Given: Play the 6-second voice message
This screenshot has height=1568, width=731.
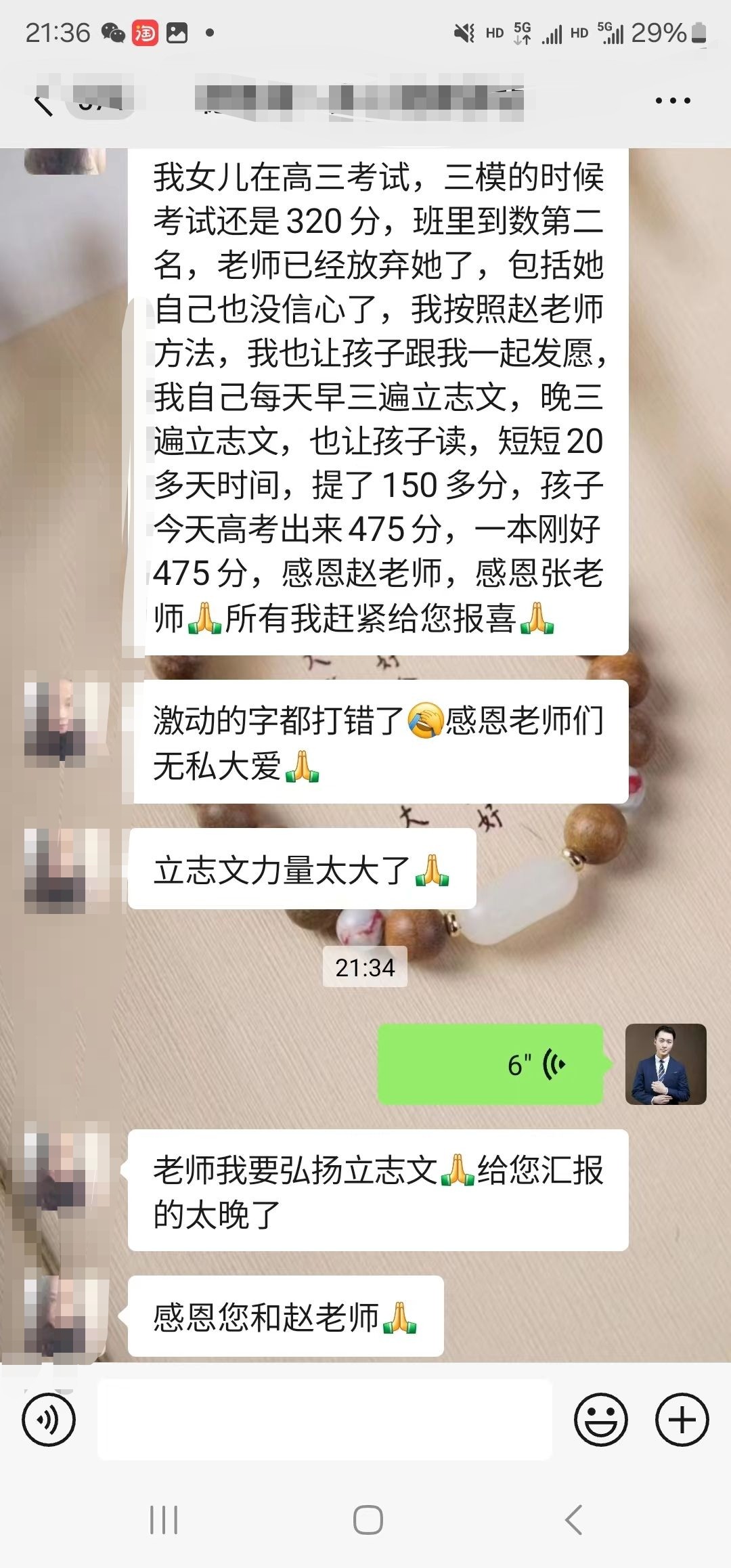Looking at the screenshot, I should tap(490, 1065).
